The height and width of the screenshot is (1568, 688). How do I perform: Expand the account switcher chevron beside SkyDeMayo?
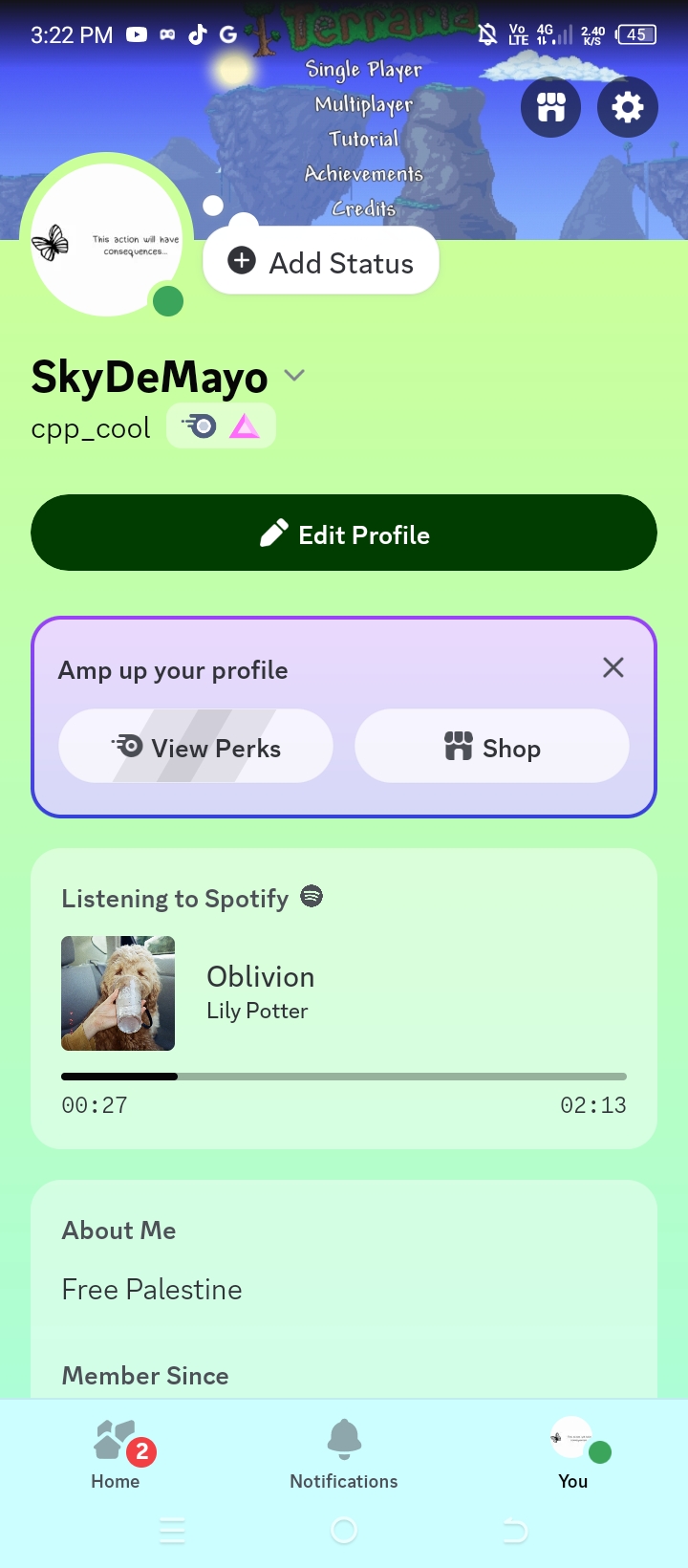coord(294,376)
